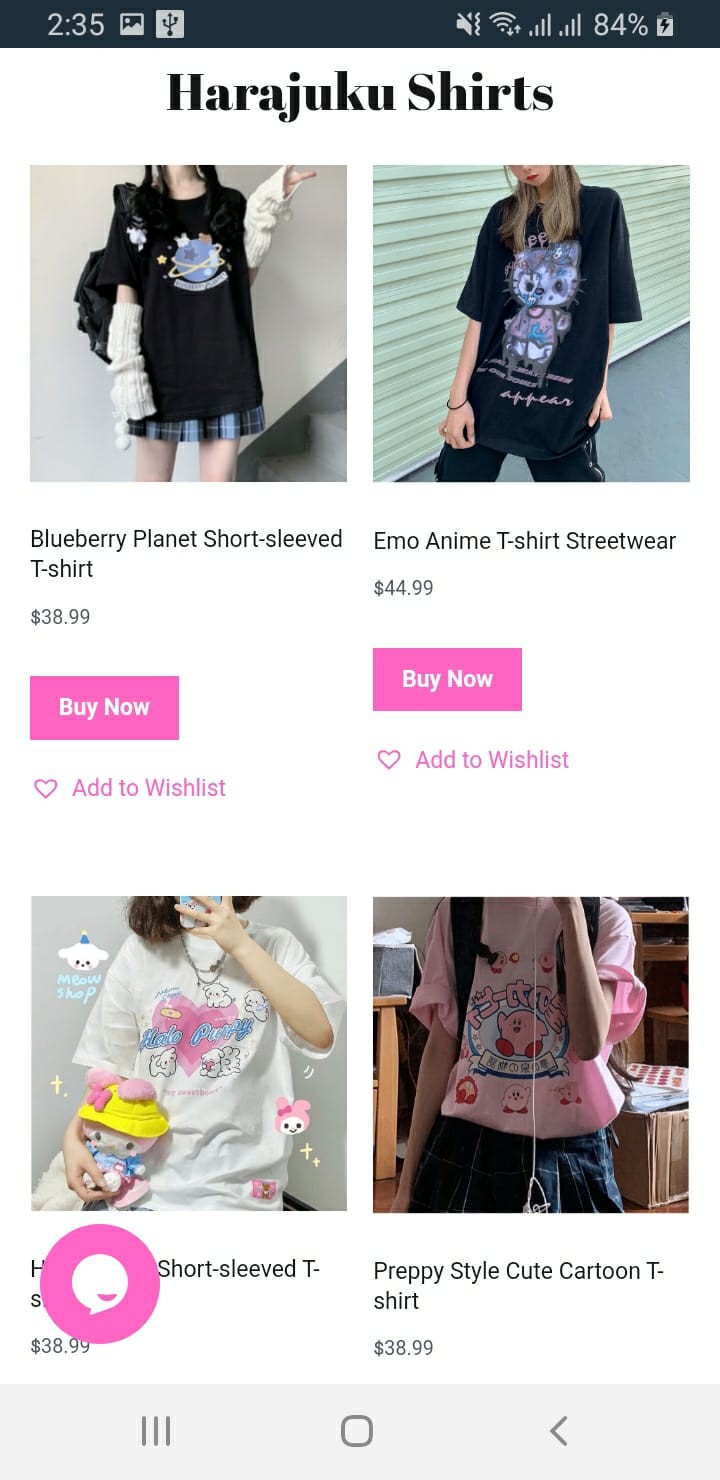Add Emo Anime T-shirt to wishlist
Image resolution: width=720 pixels, height=1480 pixels.
[473, 760]
